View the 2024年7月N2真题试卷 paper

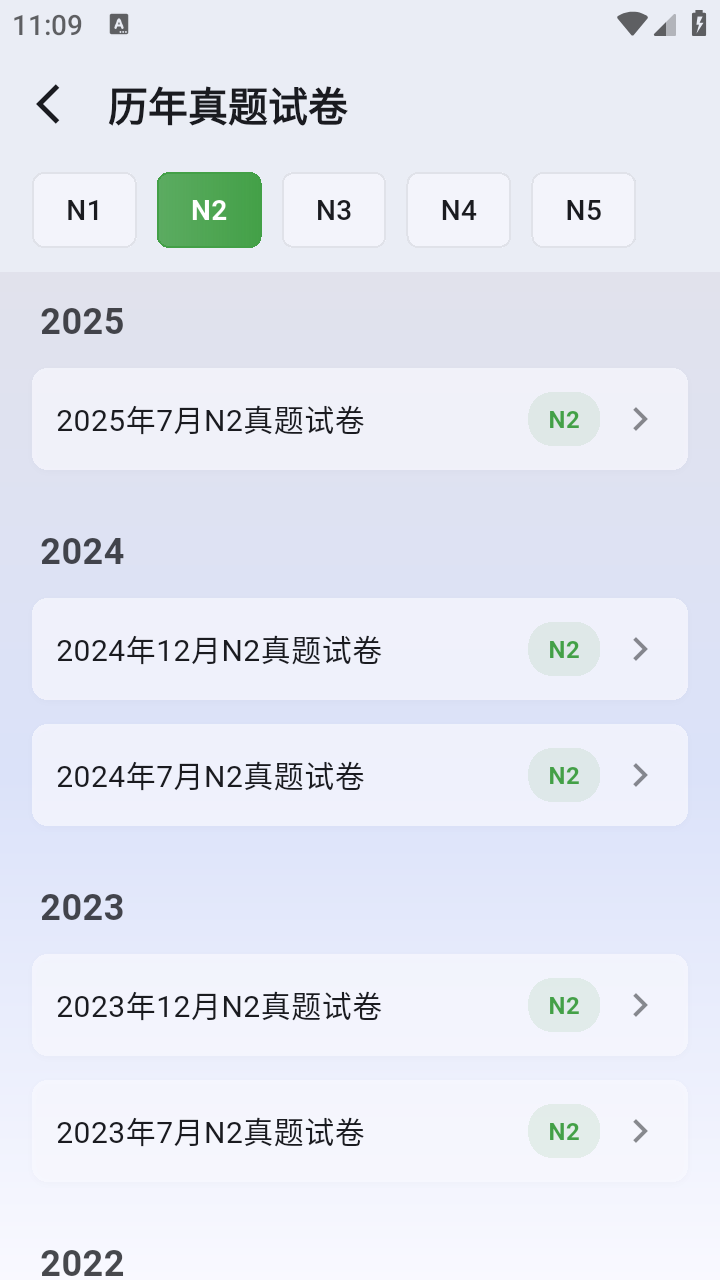coord(360,775)
